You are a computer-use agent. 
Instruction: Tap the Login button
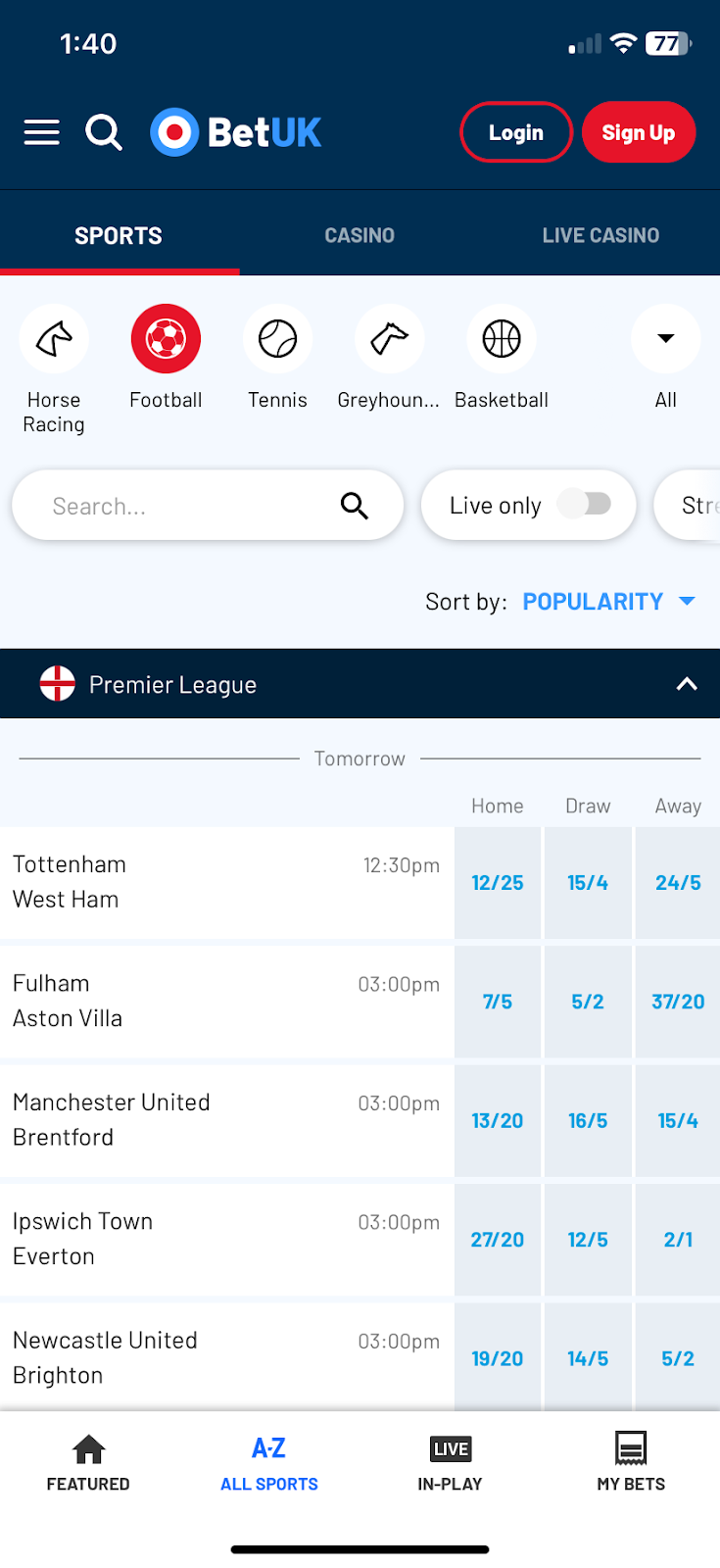click(515, 132)
